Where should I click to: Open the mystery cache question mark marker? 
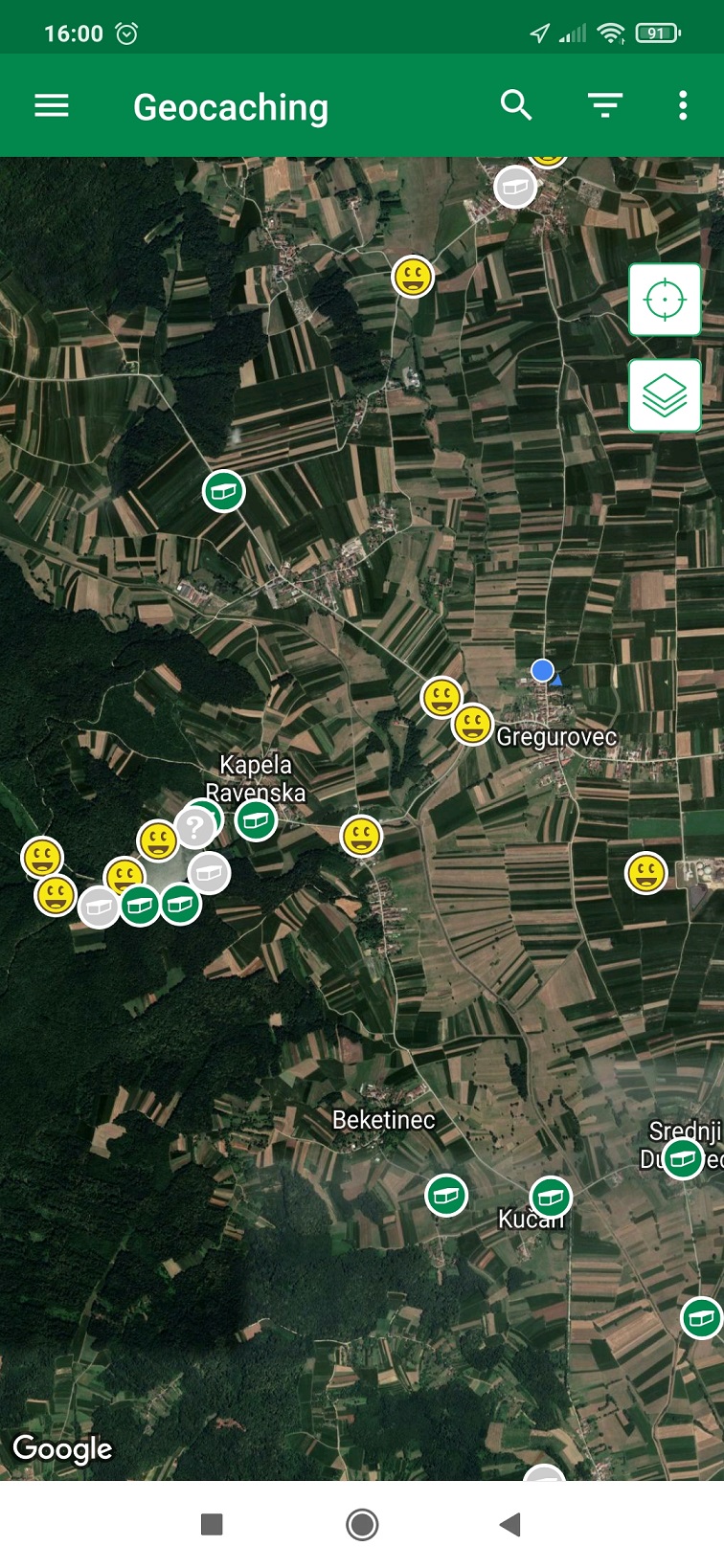194,826
